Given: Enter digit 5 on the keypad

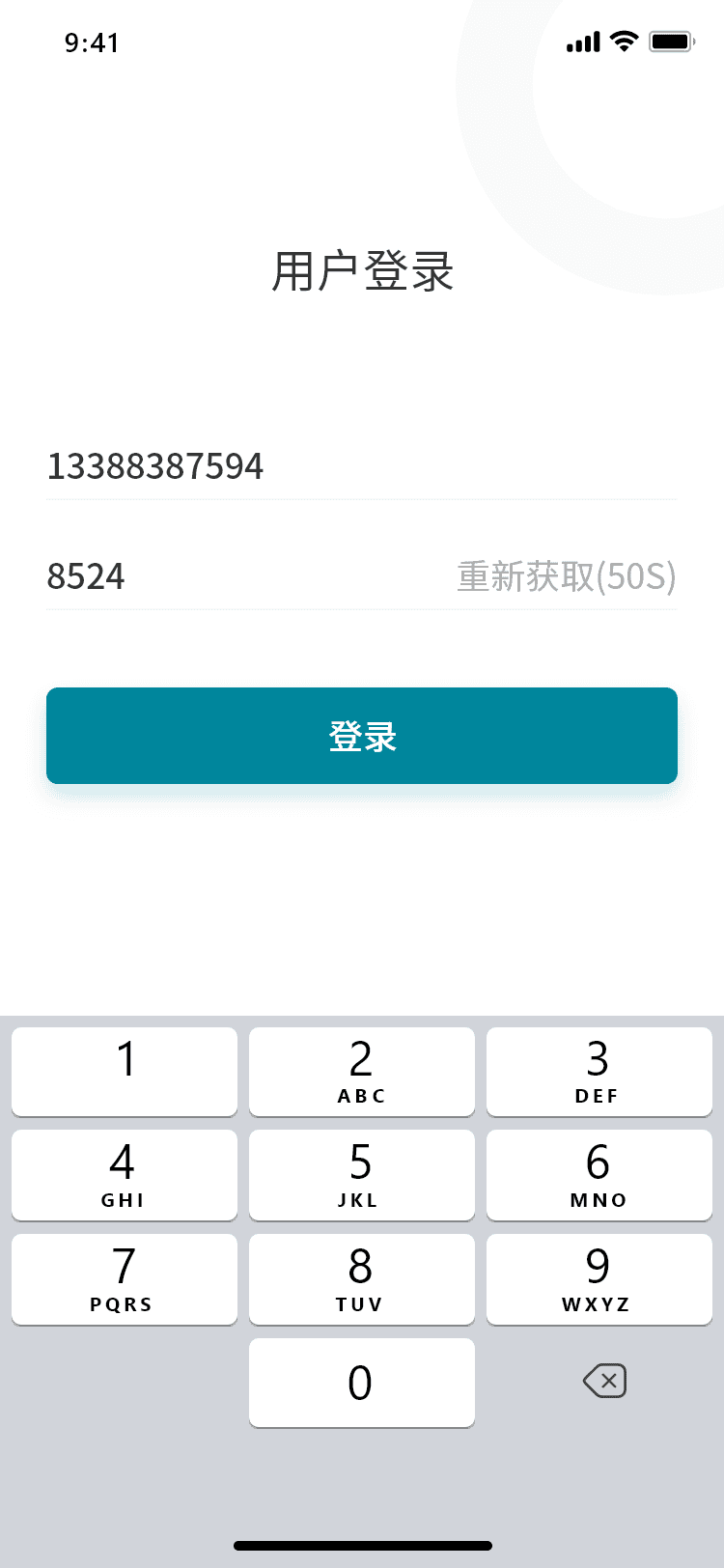Looking at the screenshot, I should (361, 1174).
